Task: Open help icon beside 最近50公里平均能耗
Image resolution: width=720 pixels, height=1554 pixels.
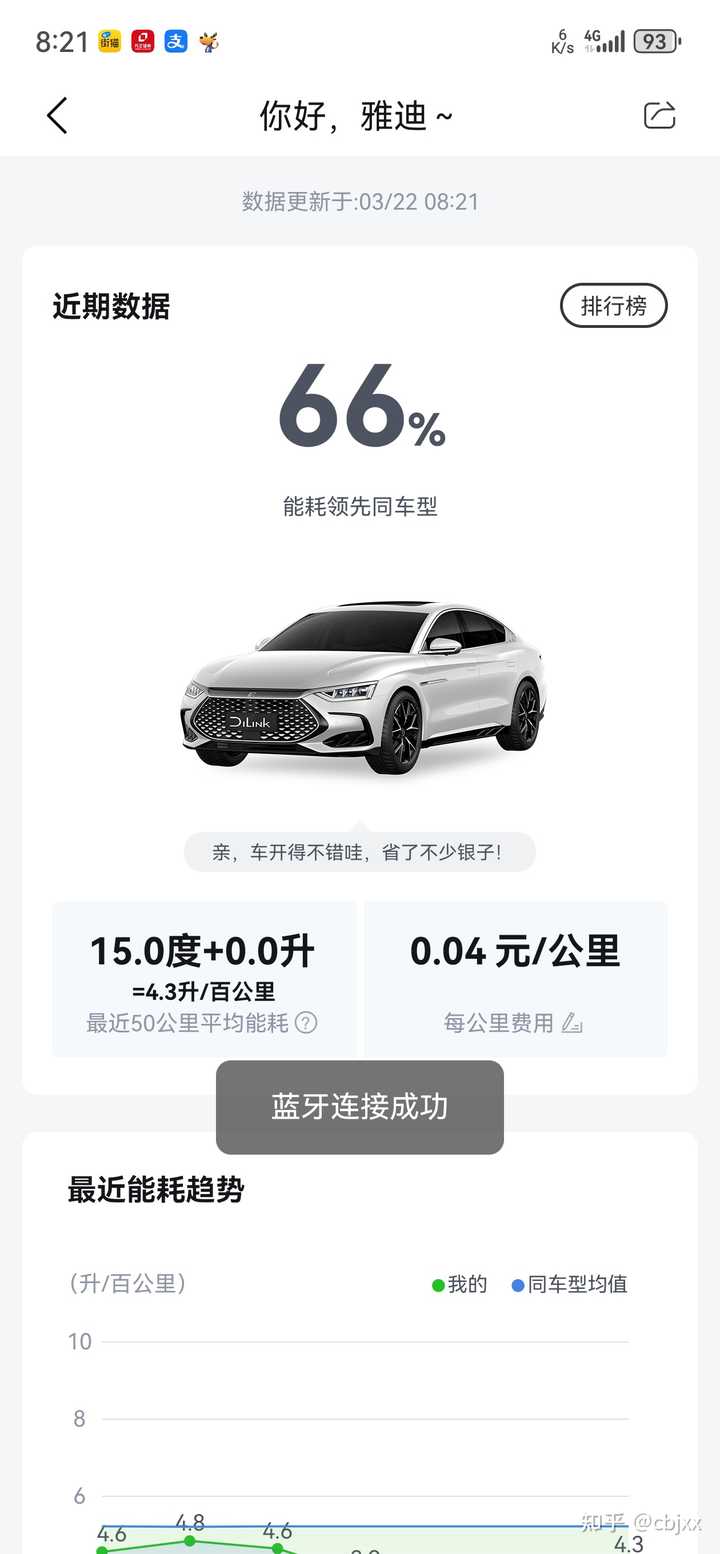Action: click(306, 1023)
